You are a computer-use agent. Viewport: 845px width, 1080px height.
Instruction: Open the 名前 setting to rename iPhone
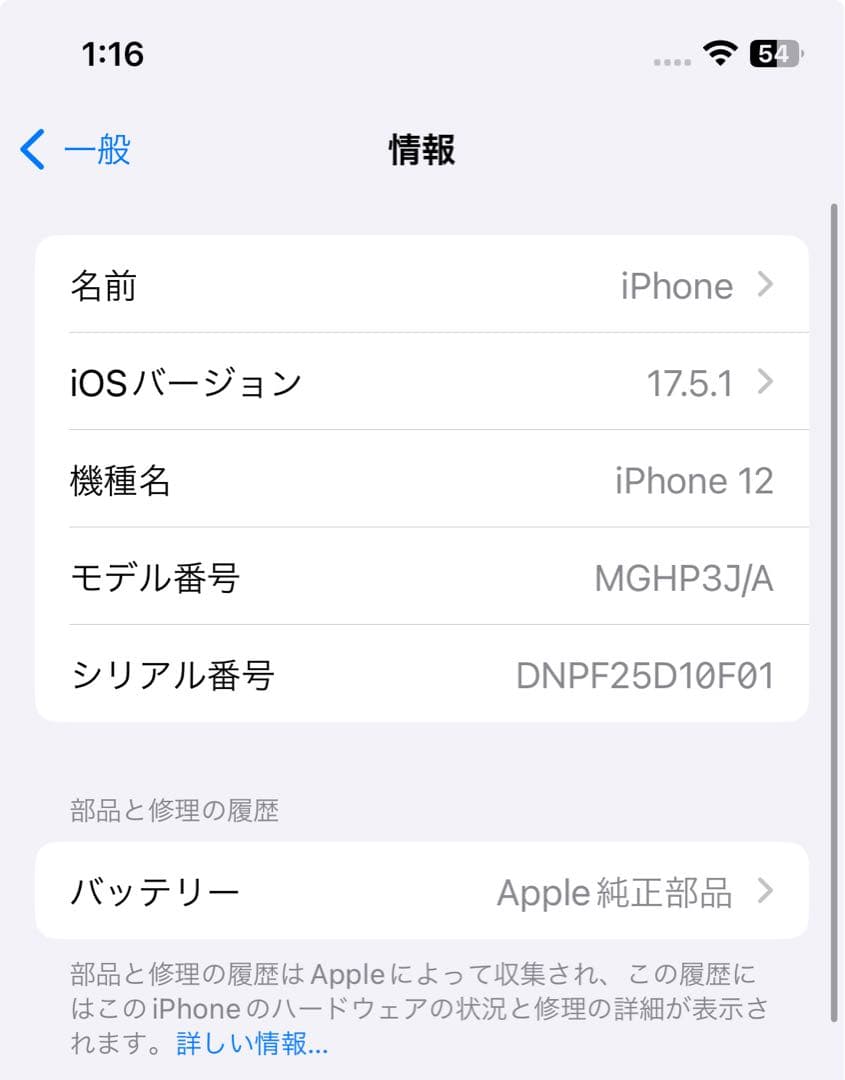click(x=422, y=286)
